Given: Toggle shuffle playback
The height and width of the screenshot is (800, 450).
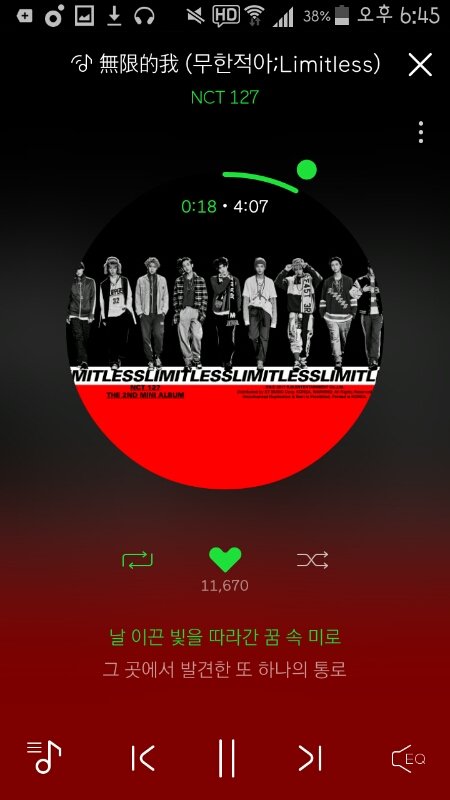Looking at the screenshot, I should 312,560.
